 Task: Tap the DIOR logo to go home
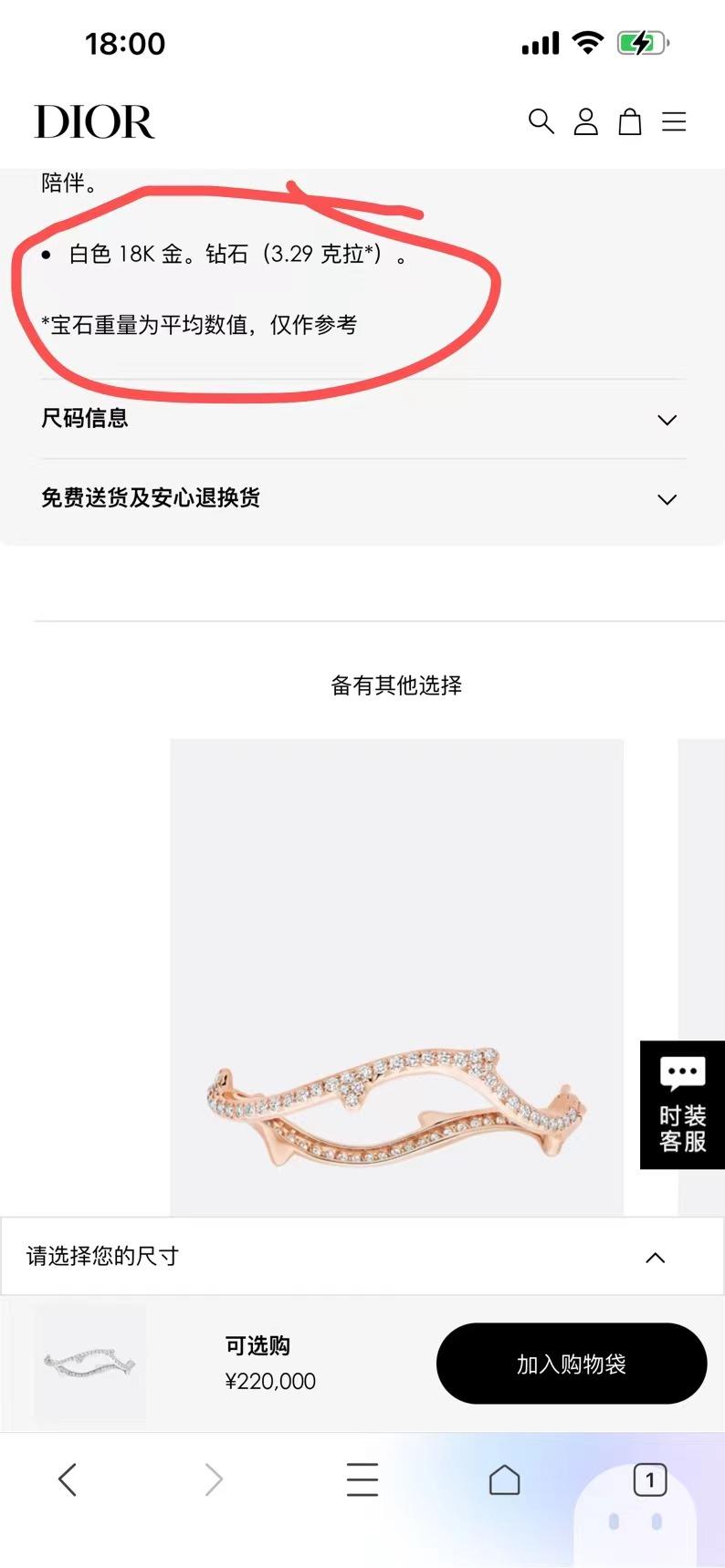click(x=95, y=121)
